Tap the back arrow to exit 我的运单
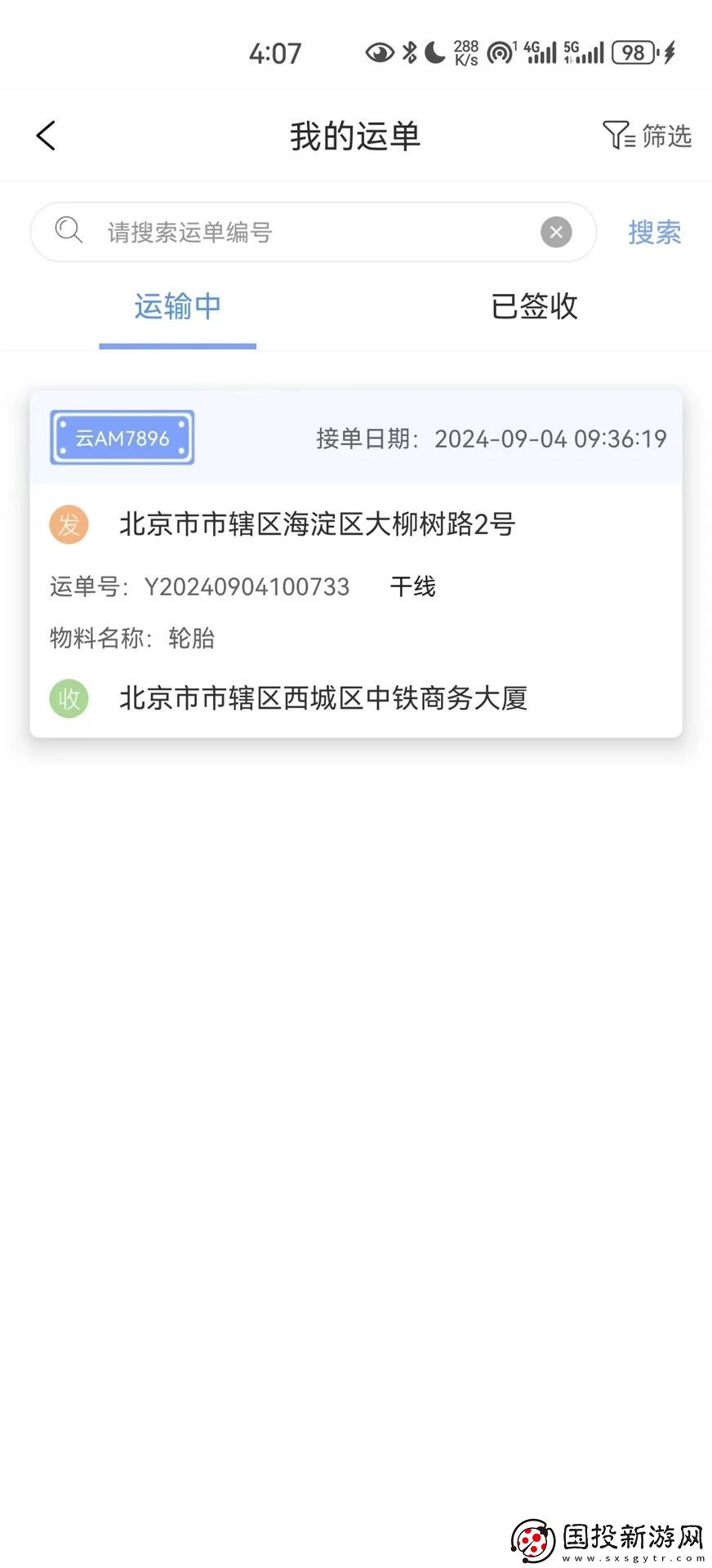This screenshot has height=1568, width=712. pos(47,136)
